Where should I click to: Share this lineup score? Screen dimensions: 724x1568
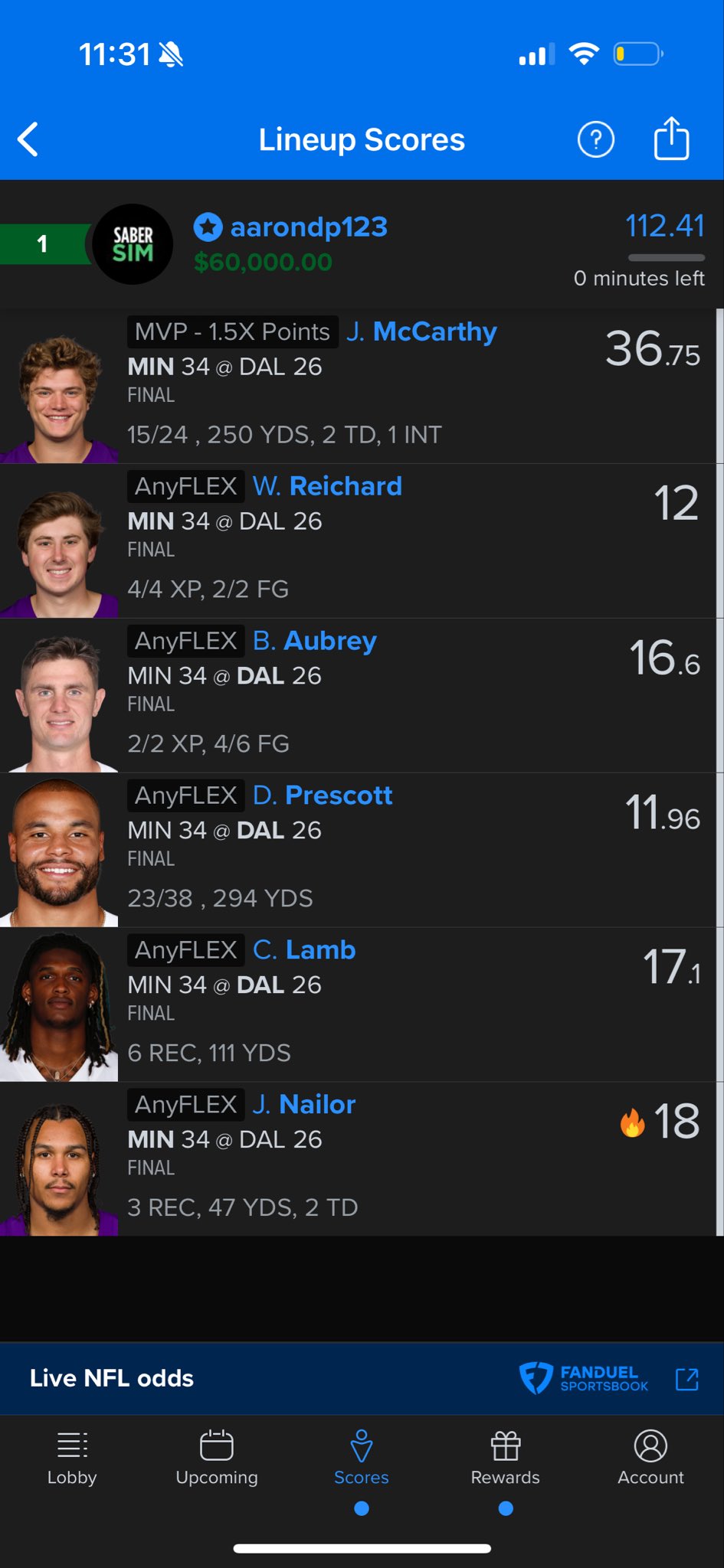pos(671,139)
